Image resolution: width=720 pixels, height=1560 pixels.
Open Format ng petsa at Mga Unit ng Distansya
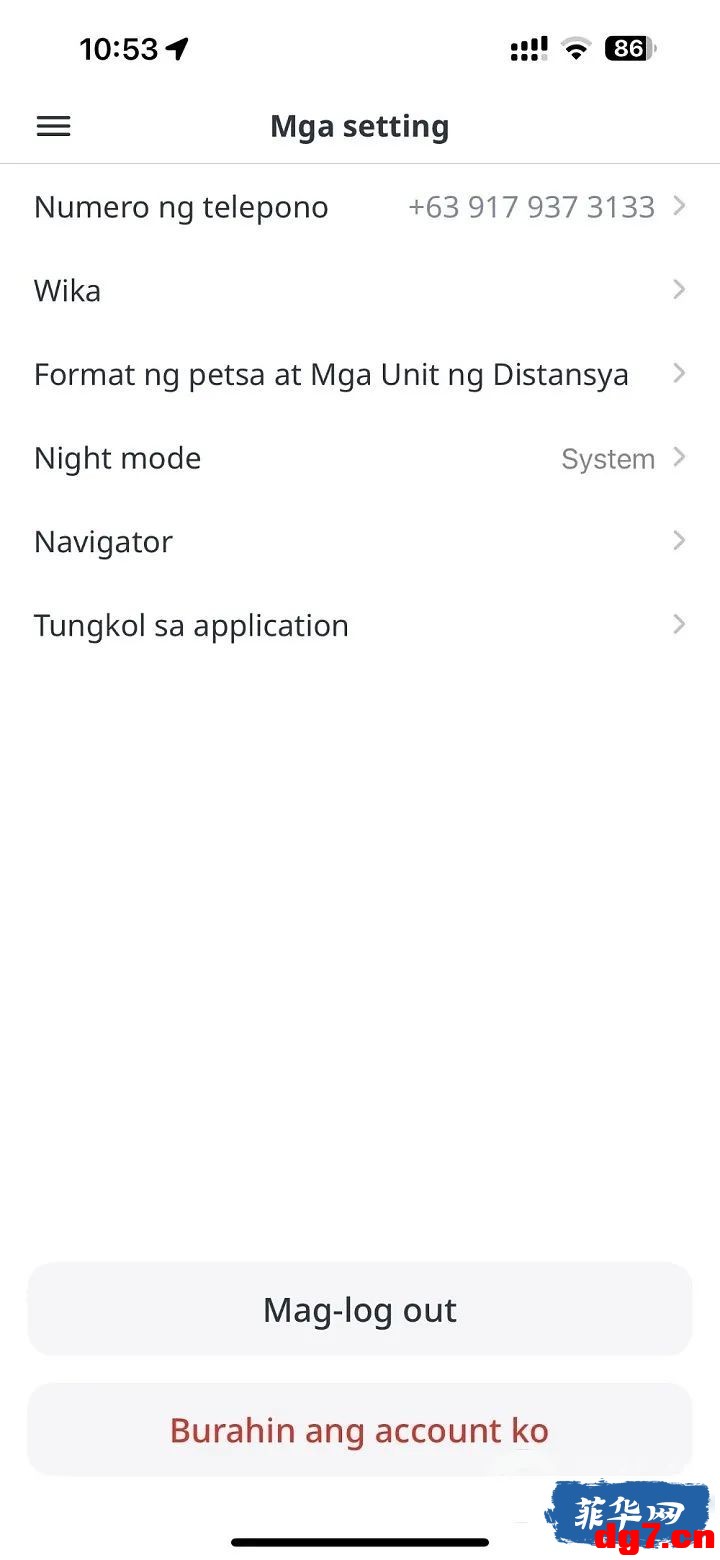click(x=360, y=374)
